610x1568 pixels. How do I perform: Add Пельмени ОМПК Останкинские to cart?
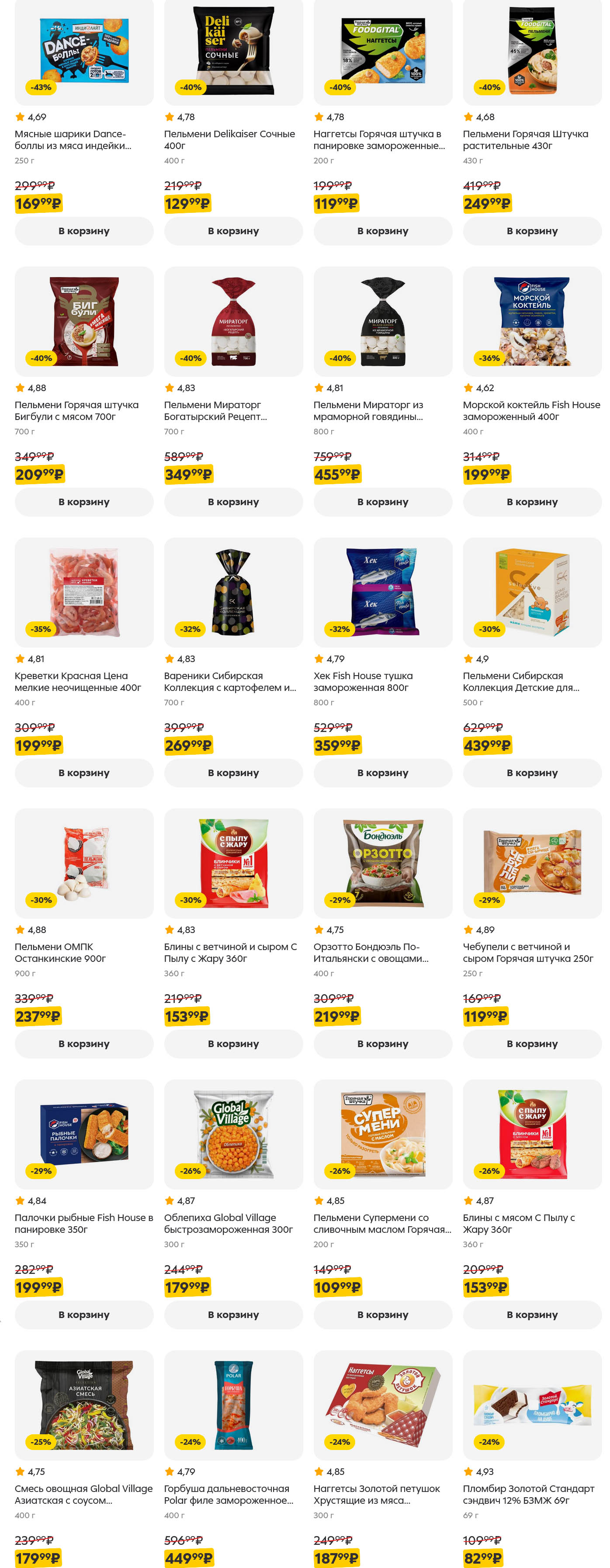(x=84, y=1043)
